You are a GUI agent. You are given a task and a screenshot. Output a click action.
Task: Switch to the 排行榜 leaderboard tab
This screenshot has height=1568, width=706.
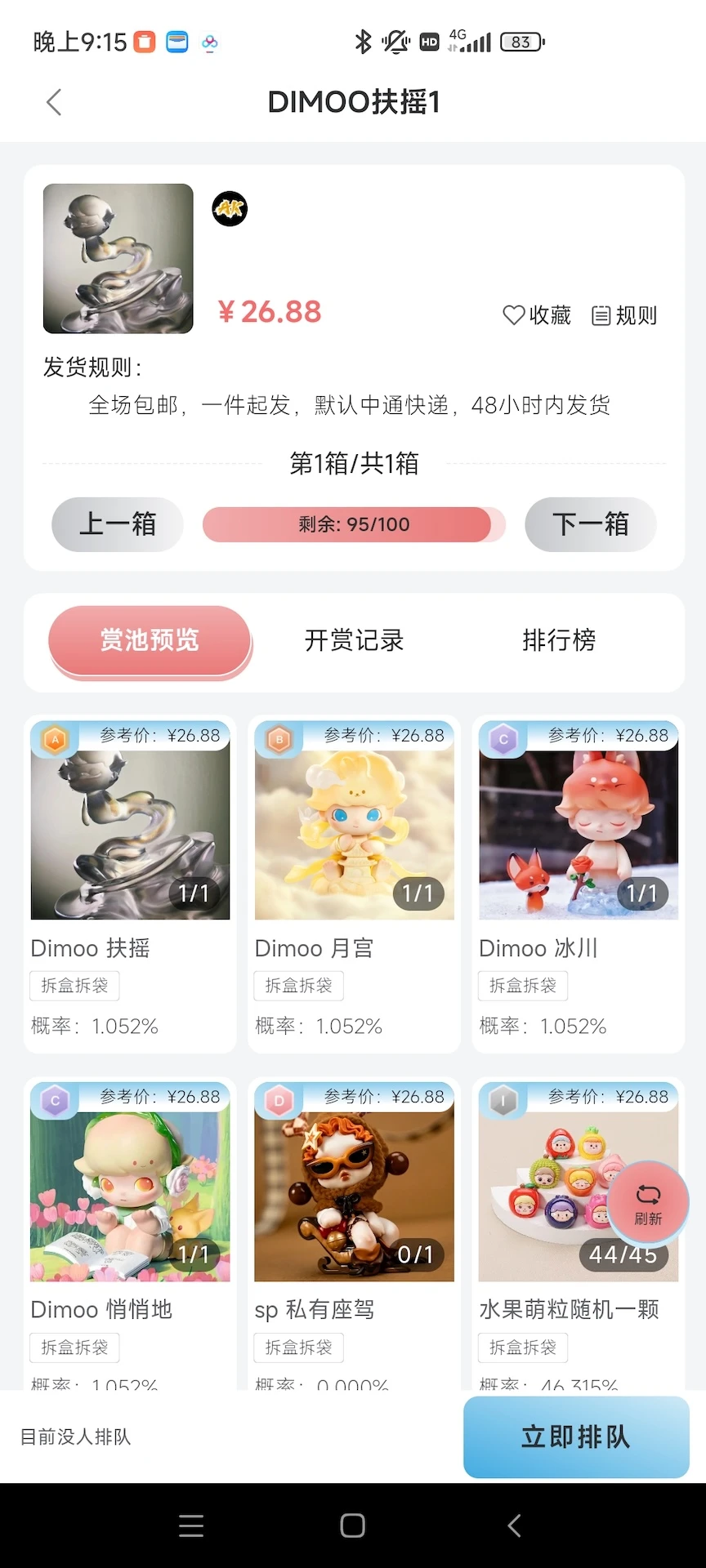click(x=560, y=641)
